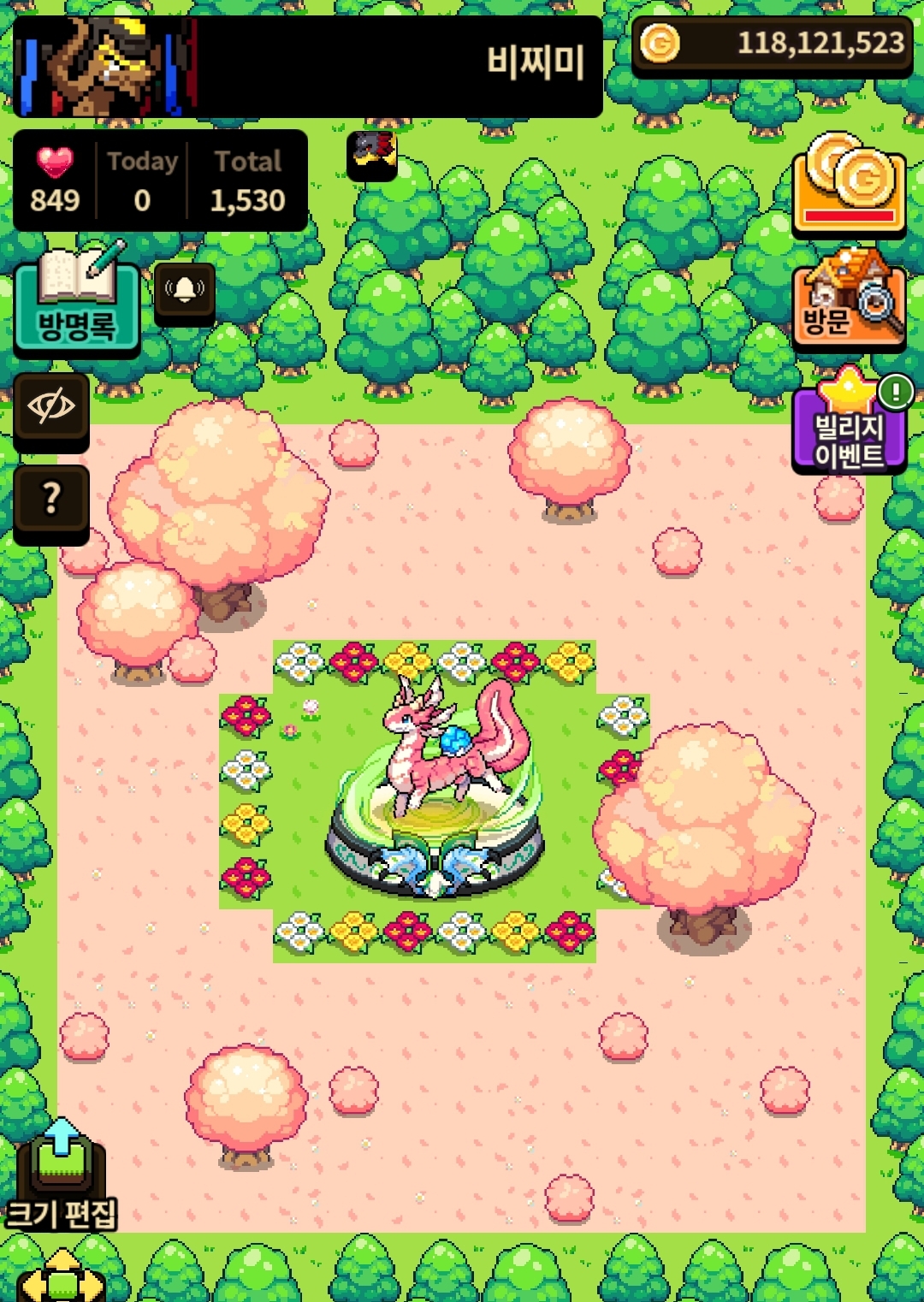Viewport: 924px width, 1302px height.
Task: Tap the gold balance counter
Action: click(x=773, y=44)
